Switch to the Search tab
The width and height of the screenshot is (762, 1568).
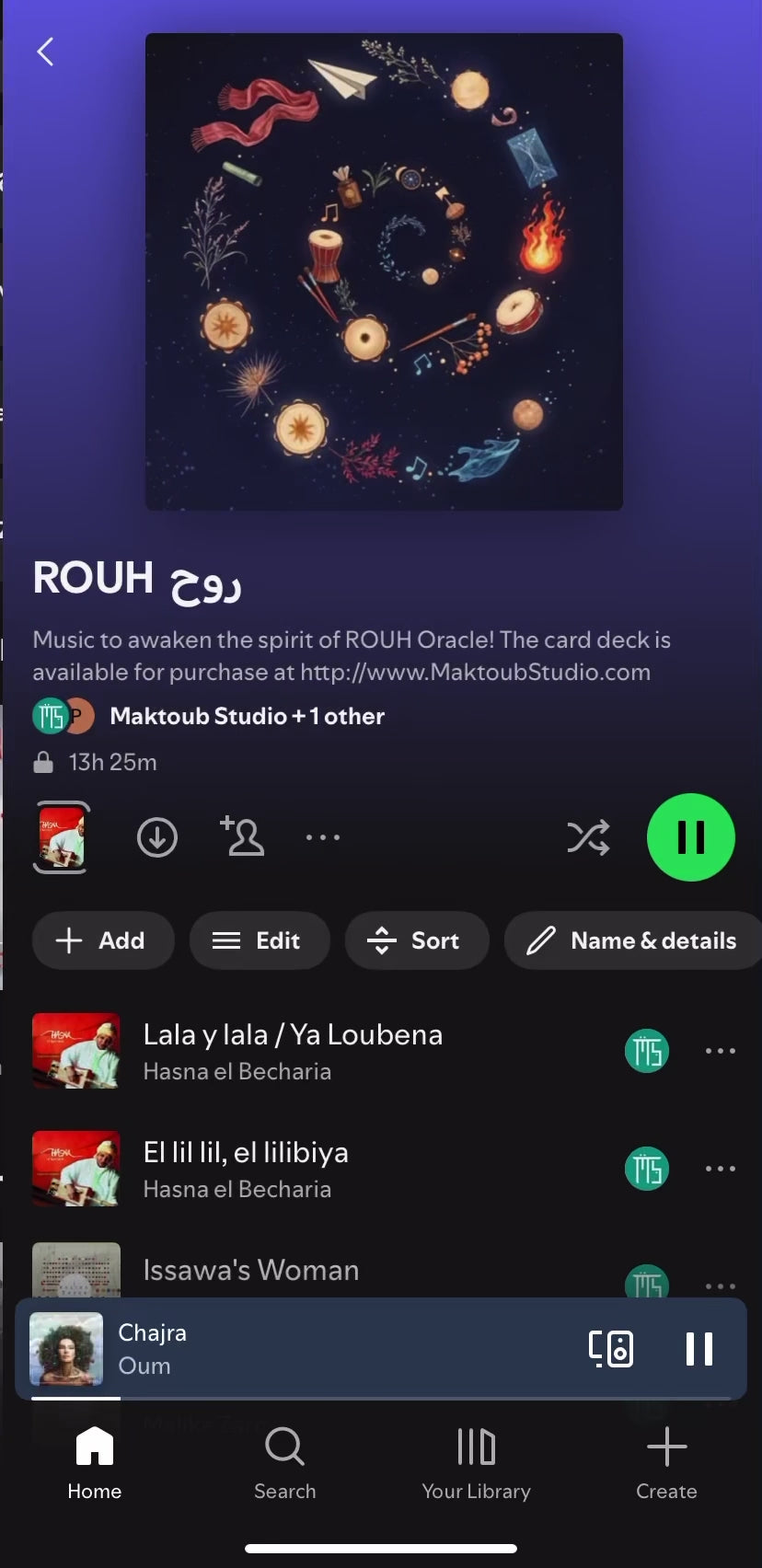284,1463
